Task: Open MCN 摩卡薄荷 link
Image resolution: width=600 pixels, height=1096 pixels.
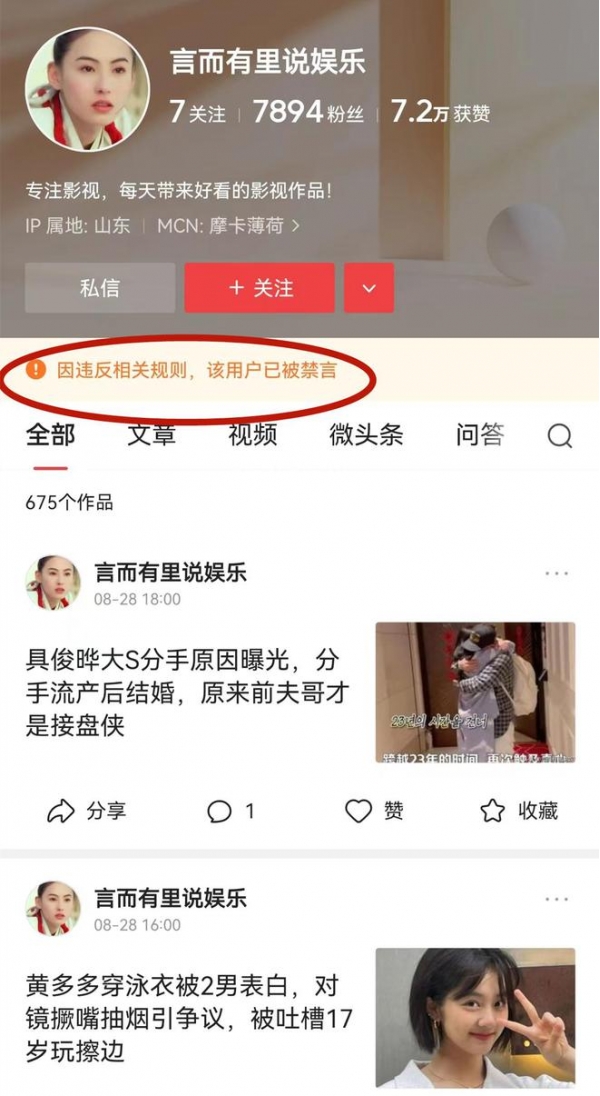Action: pos(228,226)
